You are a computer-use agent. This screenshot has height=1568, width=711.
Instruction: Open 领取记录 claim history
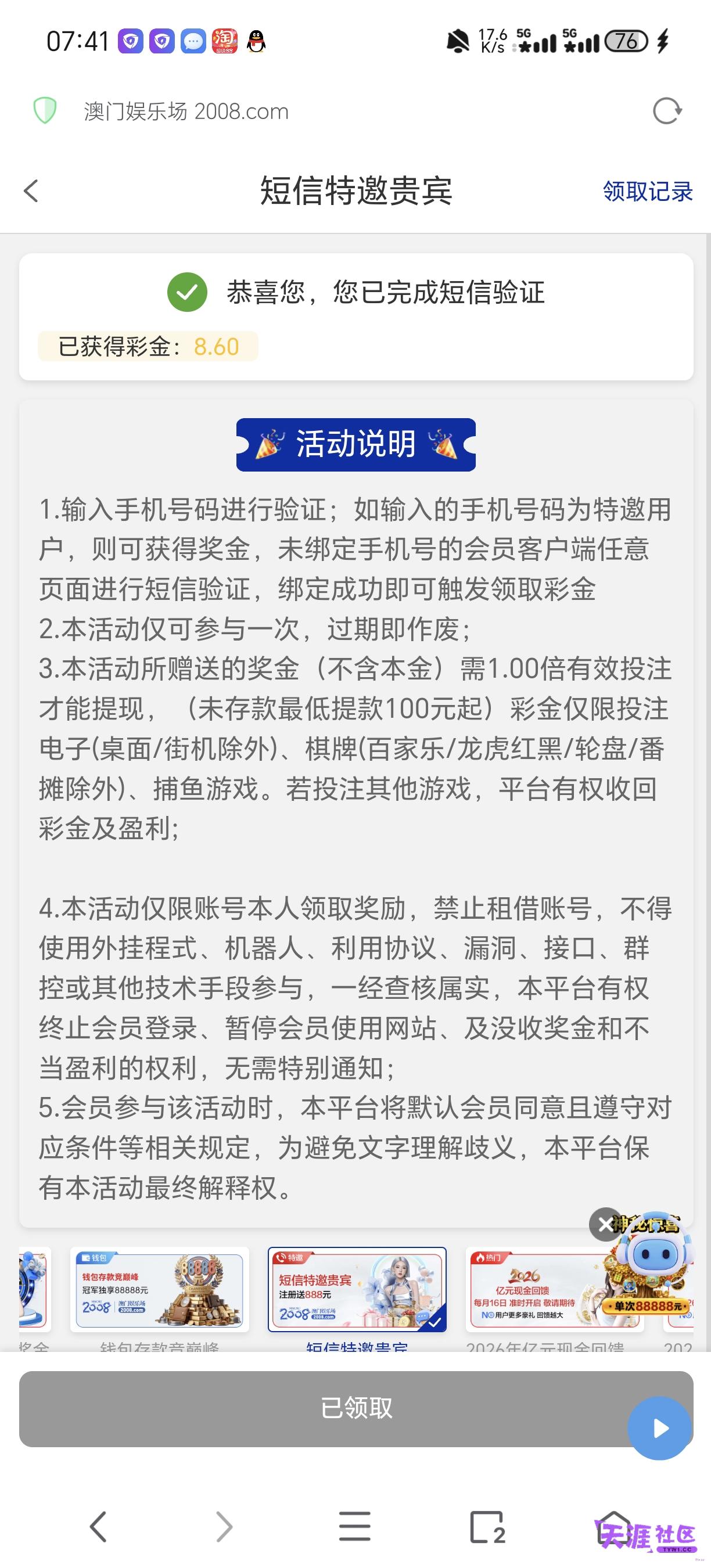point(647,191)
